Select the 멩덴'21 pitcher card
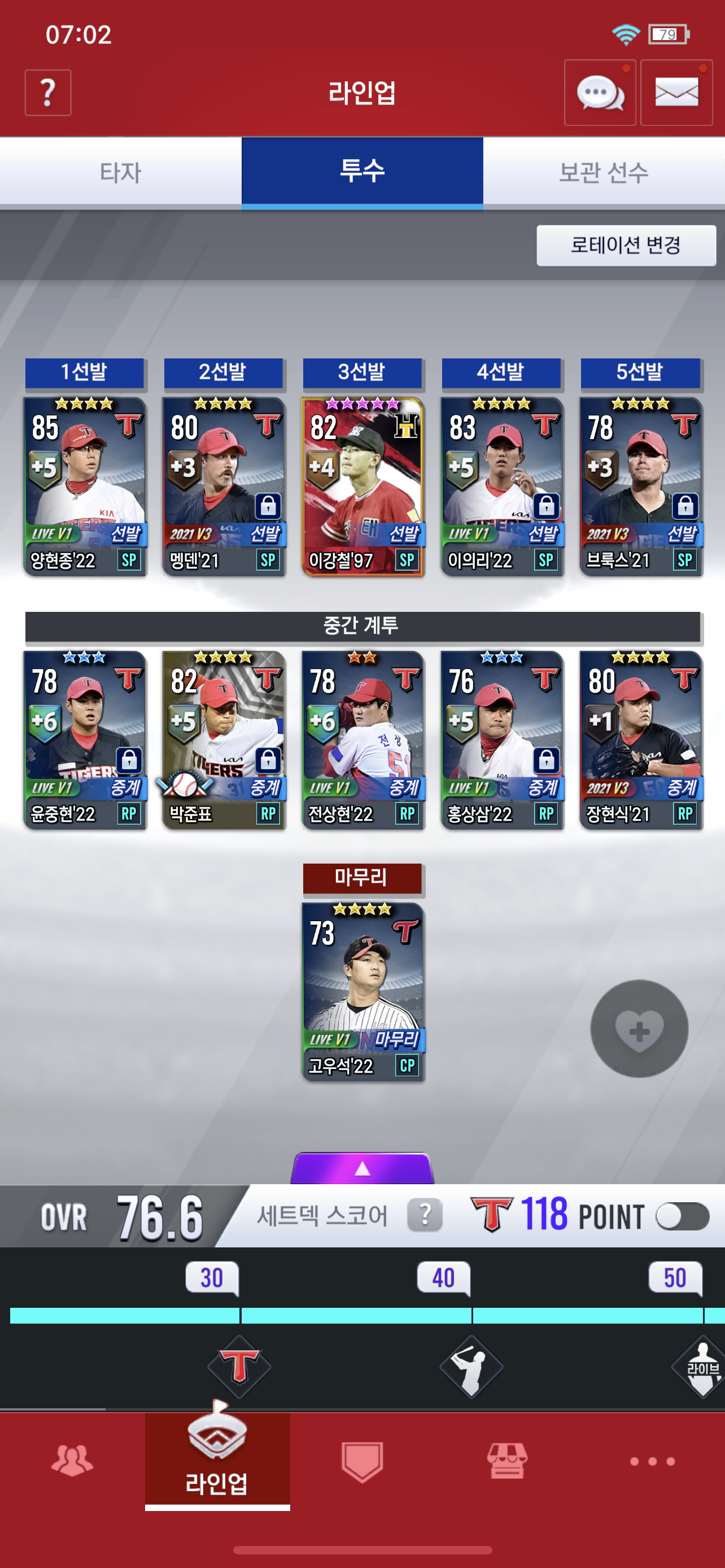The width and height of the screenshot is (725, 1568). click(x=224, y=486)
